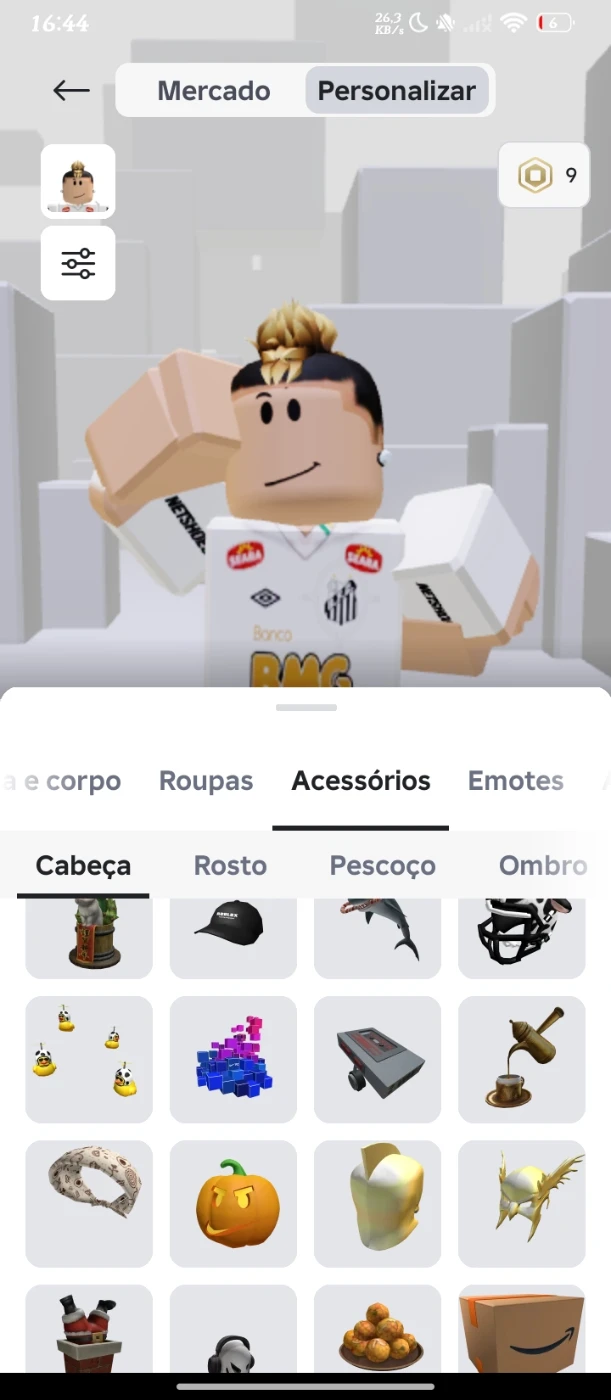Select the bandana headband accessory

[89, 1203]
